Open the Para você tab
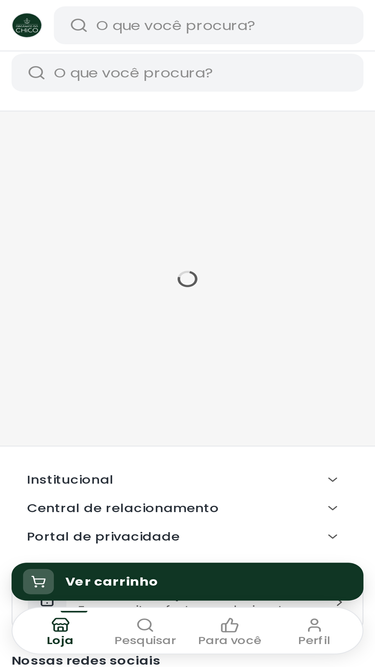Viewport: 375px width, 667px height. click(x=230, y=632)
